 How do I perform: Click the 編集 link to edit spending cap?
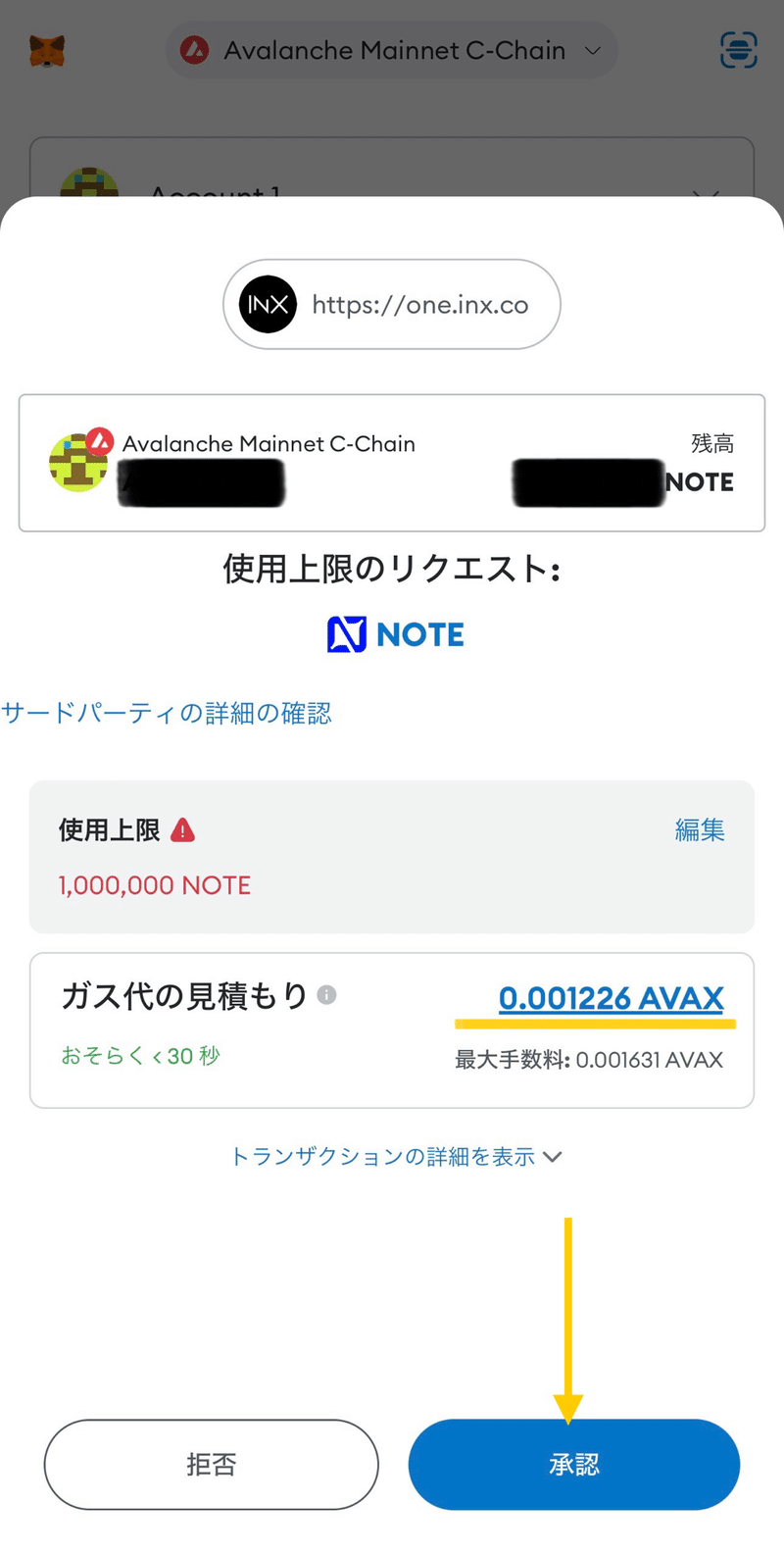pos(700,829)
